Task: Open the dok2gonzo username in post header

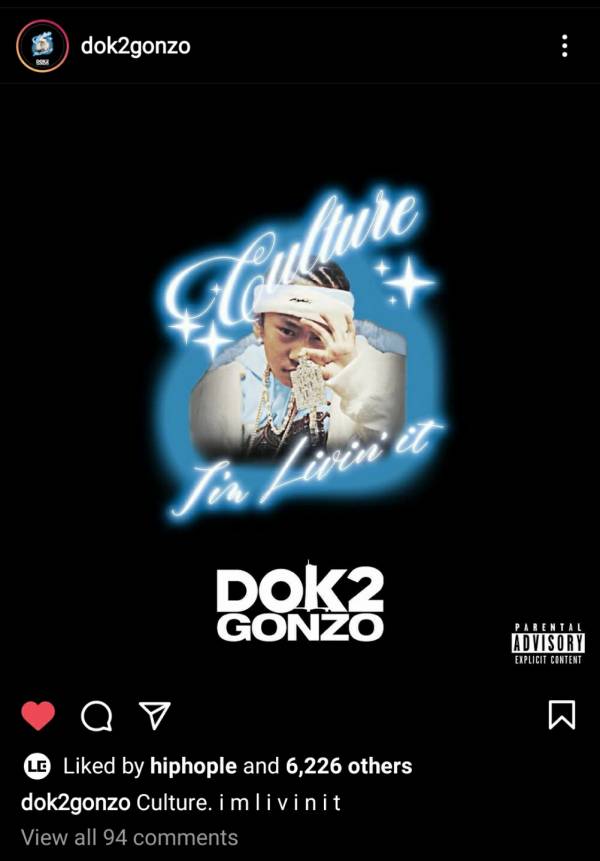Action: 134,46
